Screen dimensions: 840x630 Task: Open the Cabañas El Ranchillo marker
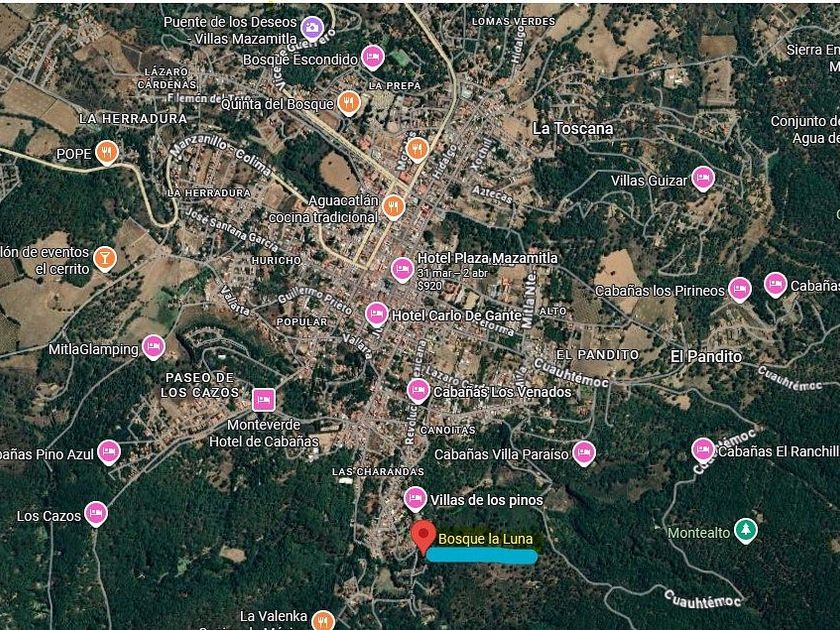coord(703,450)
